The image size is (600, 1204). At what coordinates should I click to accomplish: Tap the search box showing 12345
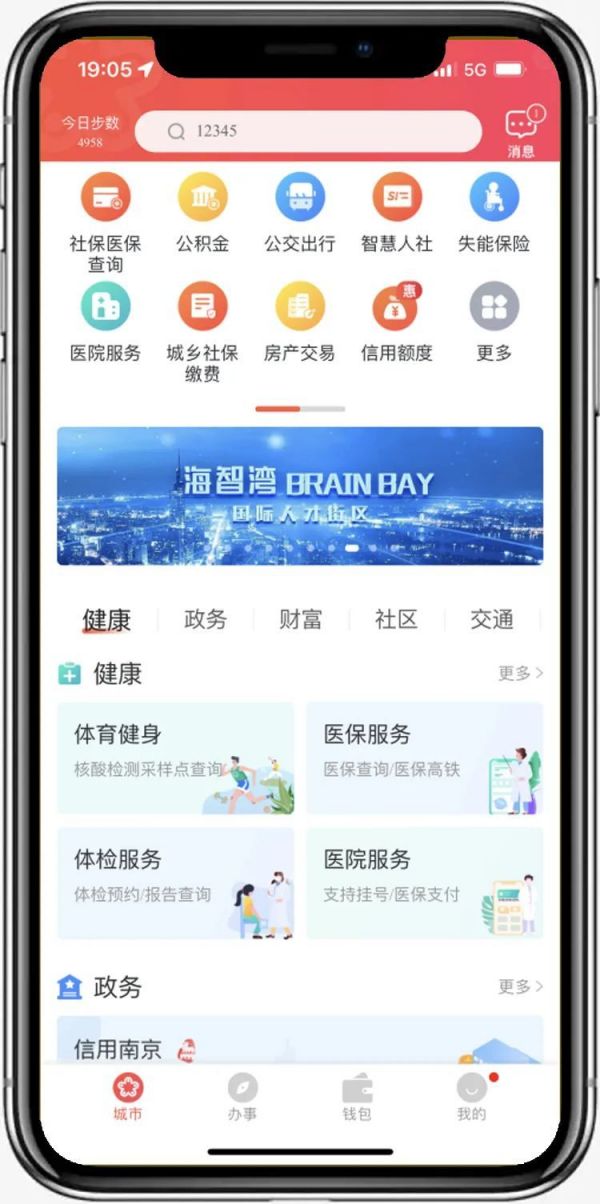tap(308, 131)
